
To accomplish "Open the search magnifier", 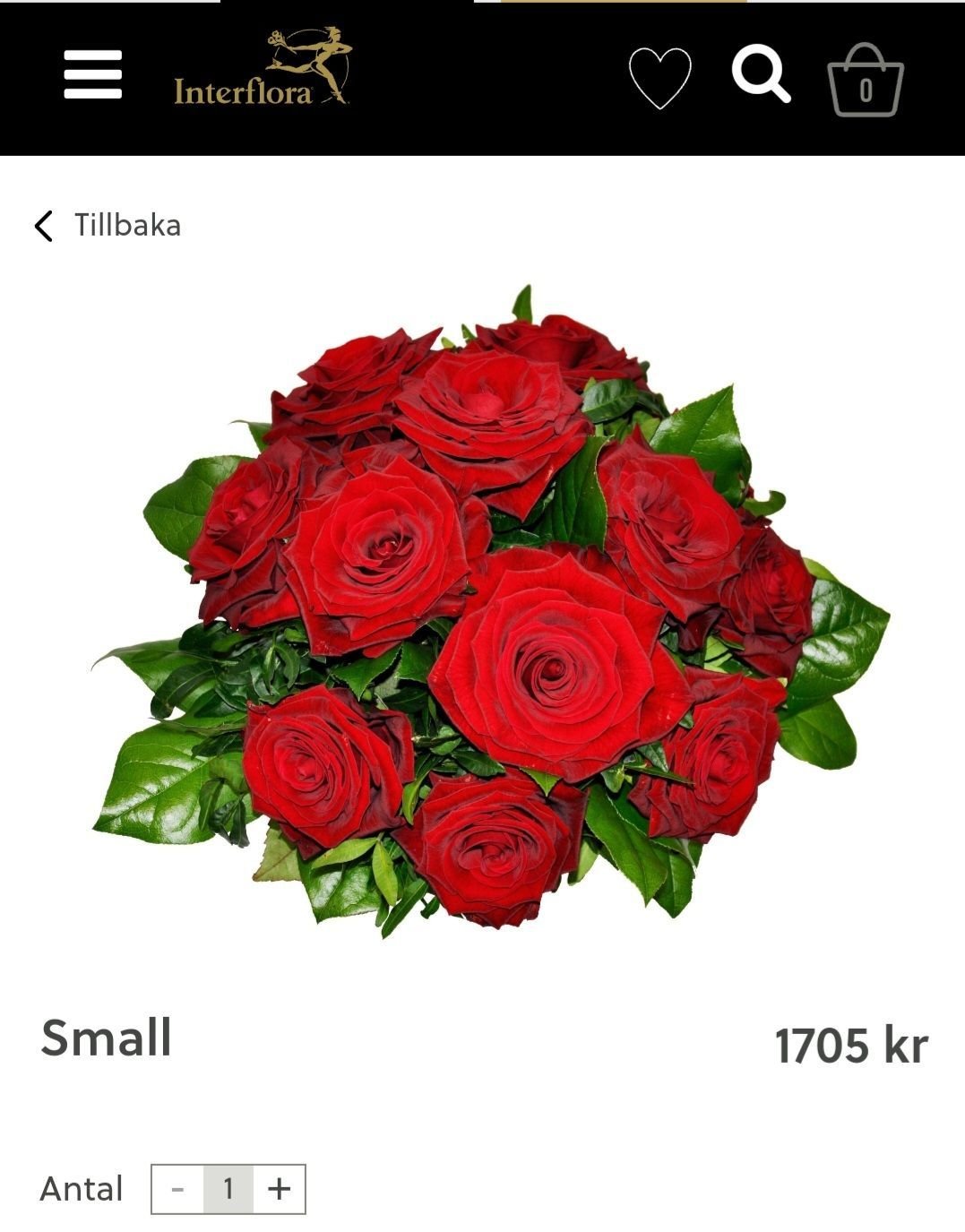I will point(761,75).
